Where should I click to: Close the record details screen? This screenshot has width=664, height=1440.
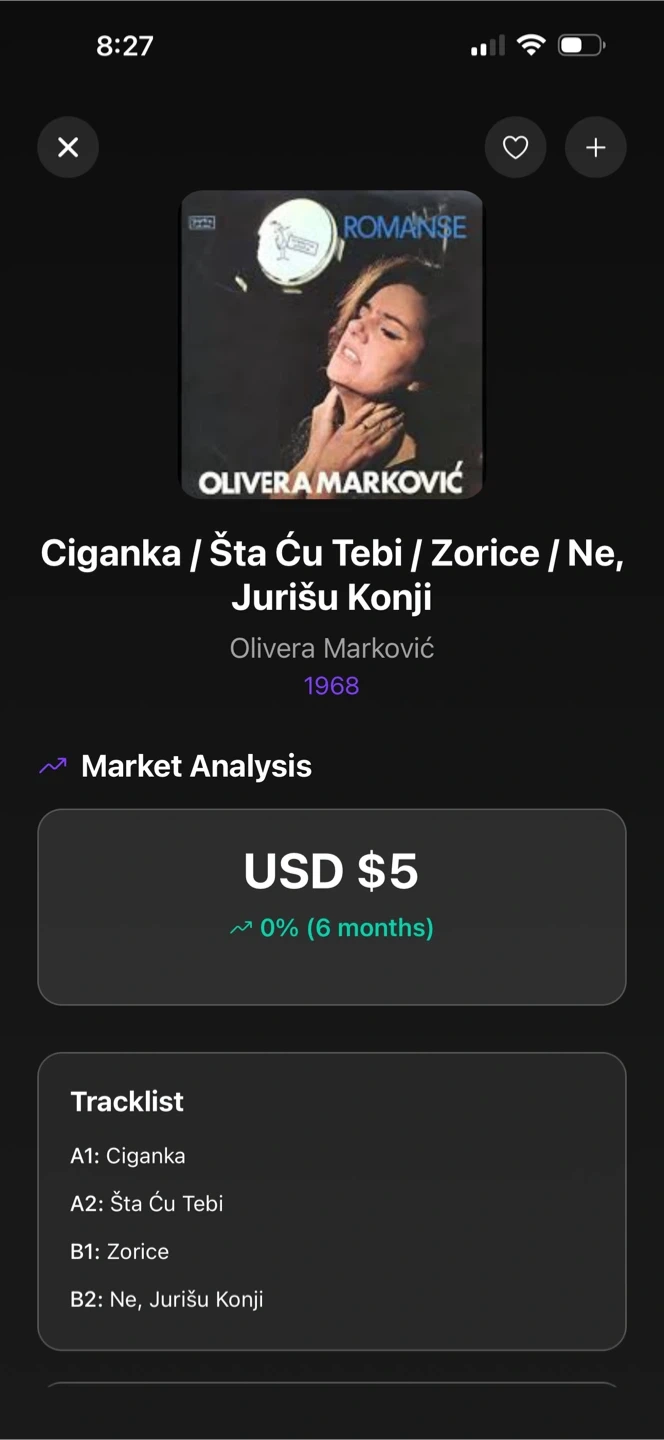point(68,148)
